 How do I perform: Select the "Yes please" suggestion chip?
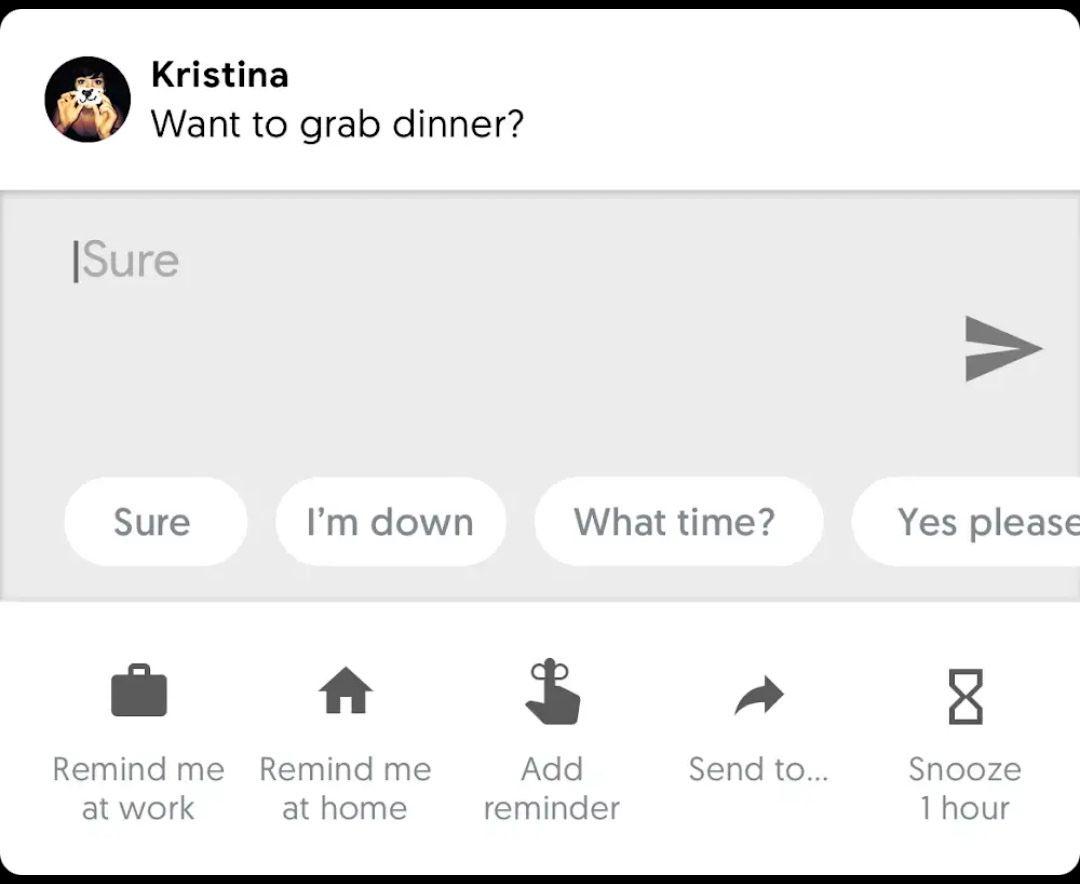[975, 522]
